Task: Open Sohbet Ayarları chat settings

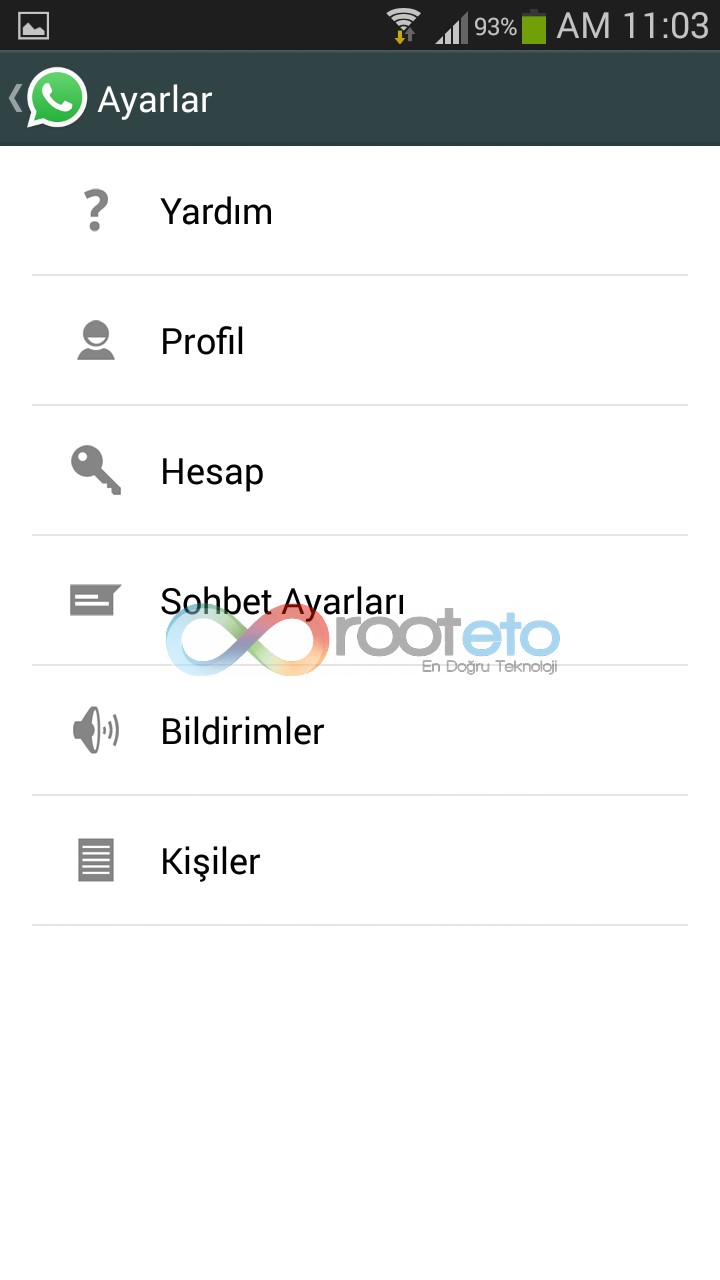Action: click(360, 601)
